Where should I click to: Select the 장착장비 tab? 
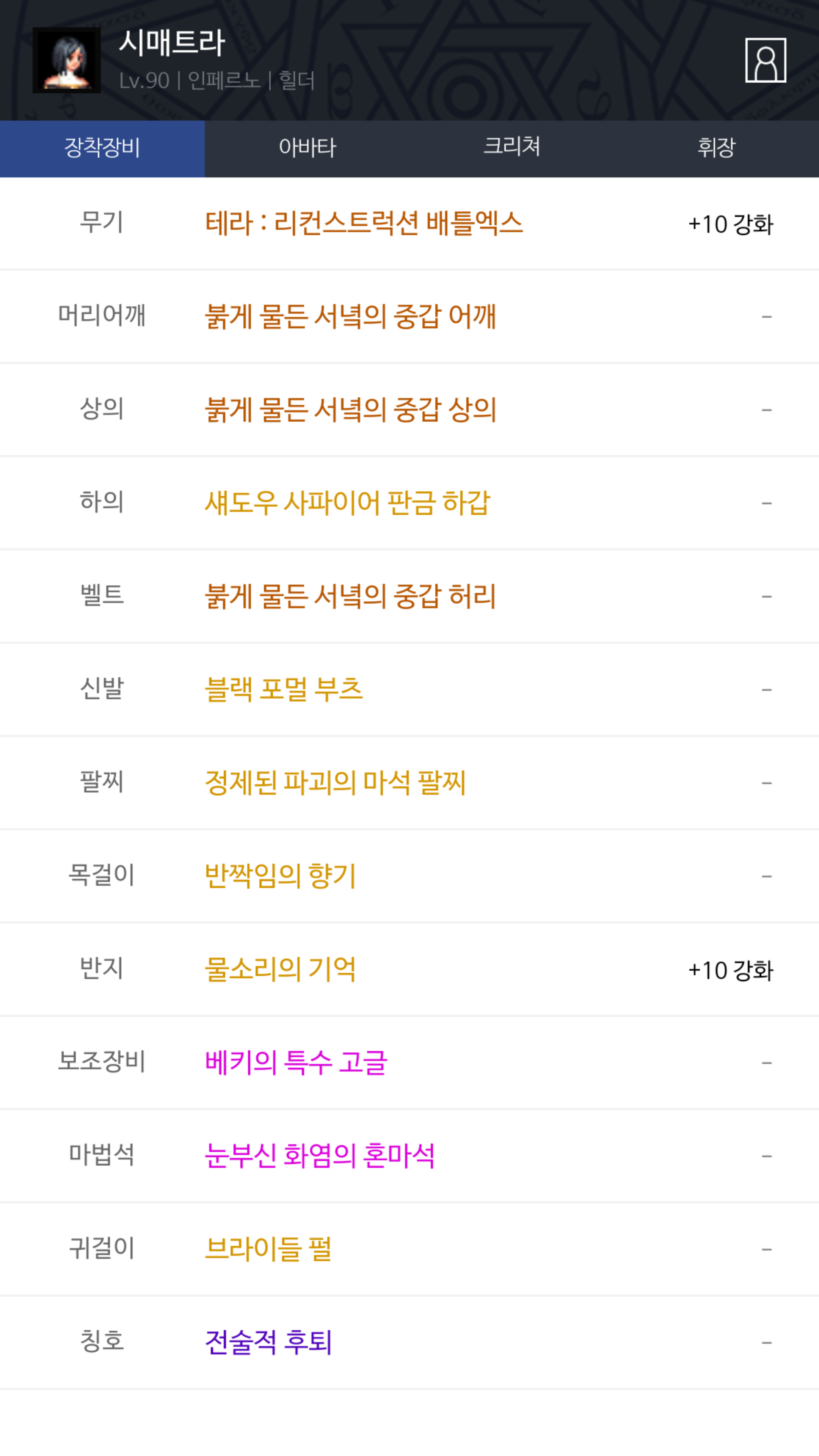[x=102, y=148]
